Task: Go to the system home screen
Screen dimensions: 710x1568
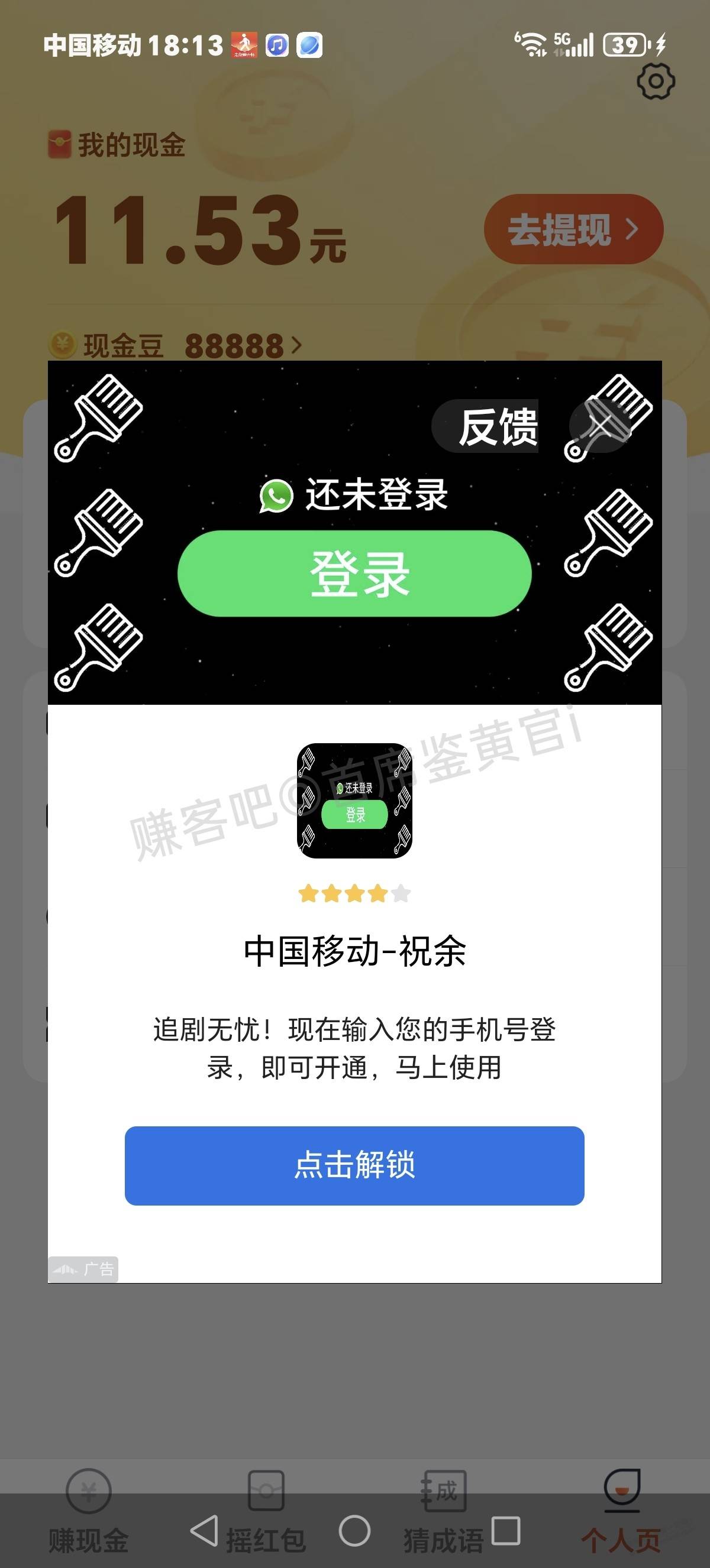Action: click(354, 1530)
